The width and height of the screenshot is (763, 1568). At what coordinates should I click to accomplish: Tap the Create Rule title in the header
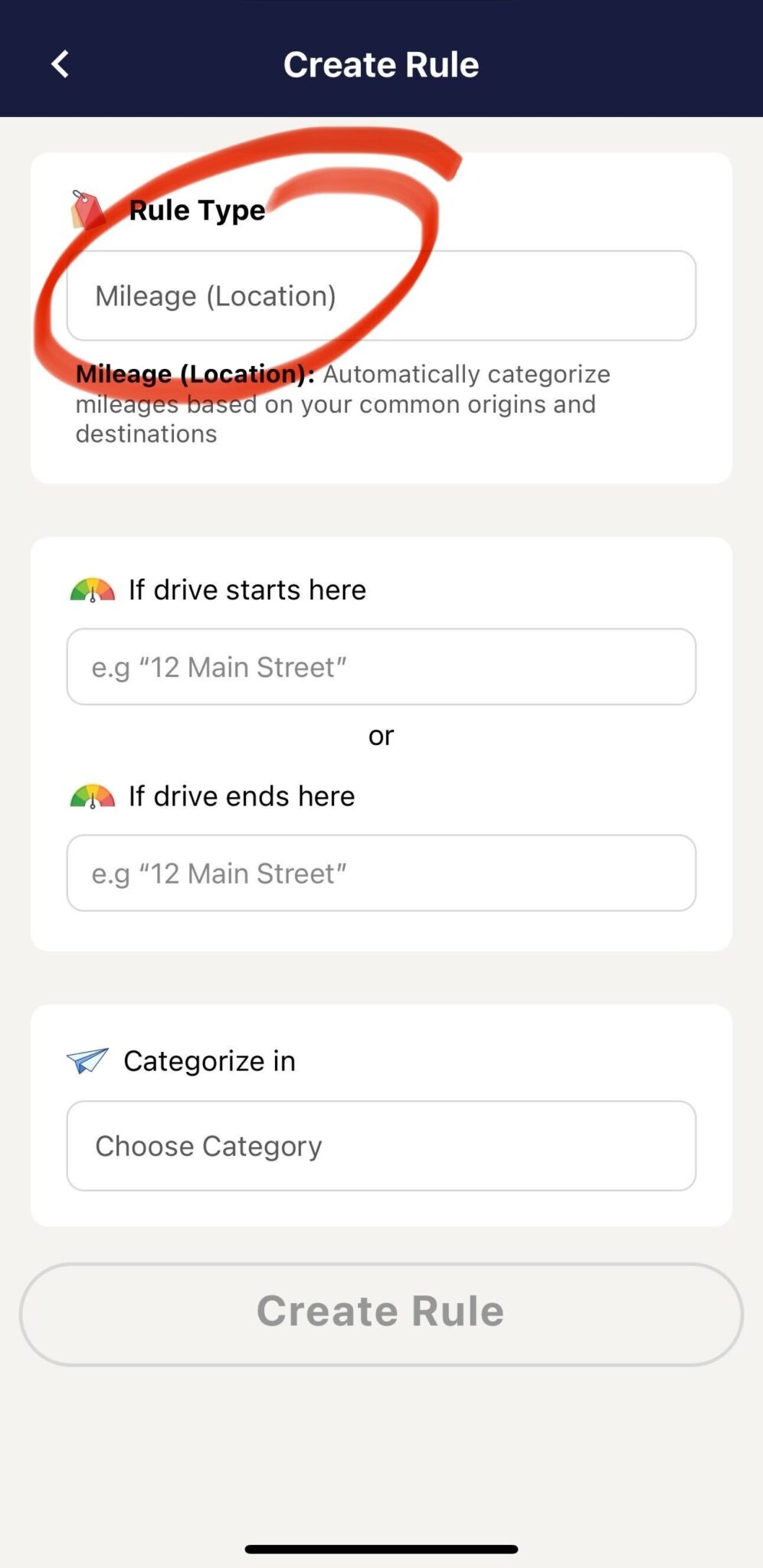tap(381, 64)
